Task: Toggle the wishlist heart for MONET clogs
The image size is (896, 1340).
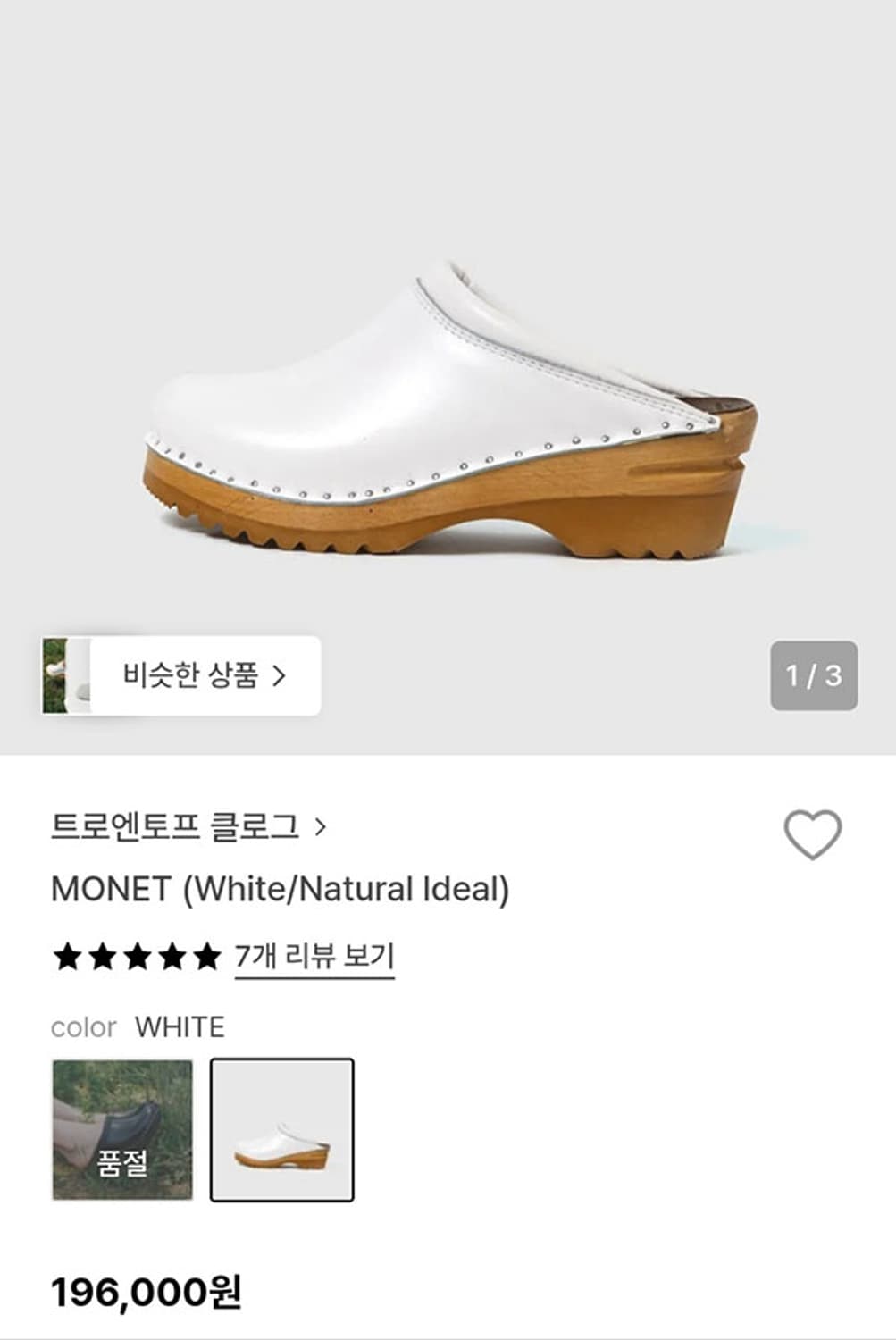Action: pos(815,833)
